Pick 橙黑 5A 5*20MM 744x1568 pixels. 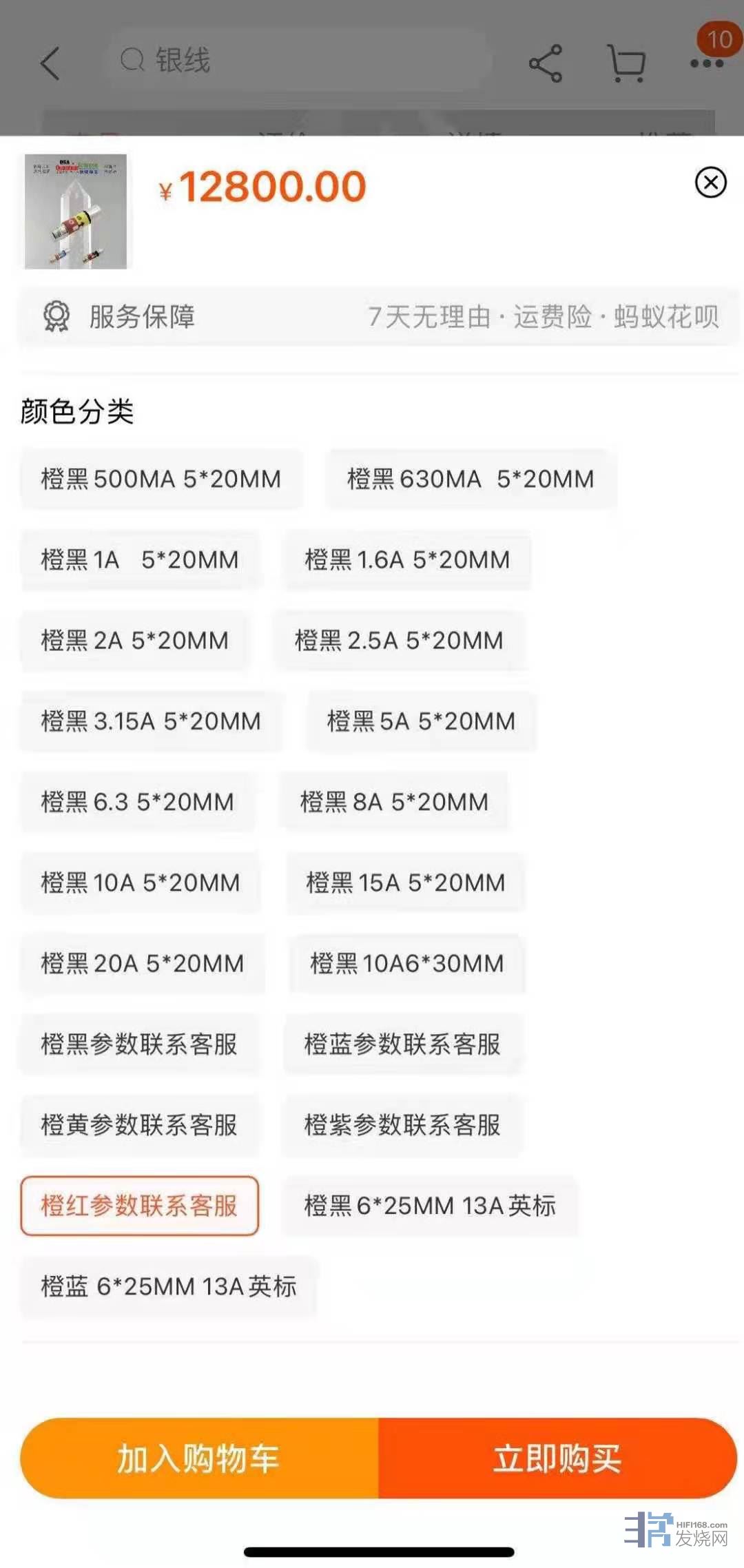pyautogui.click(x=421, y=721)
